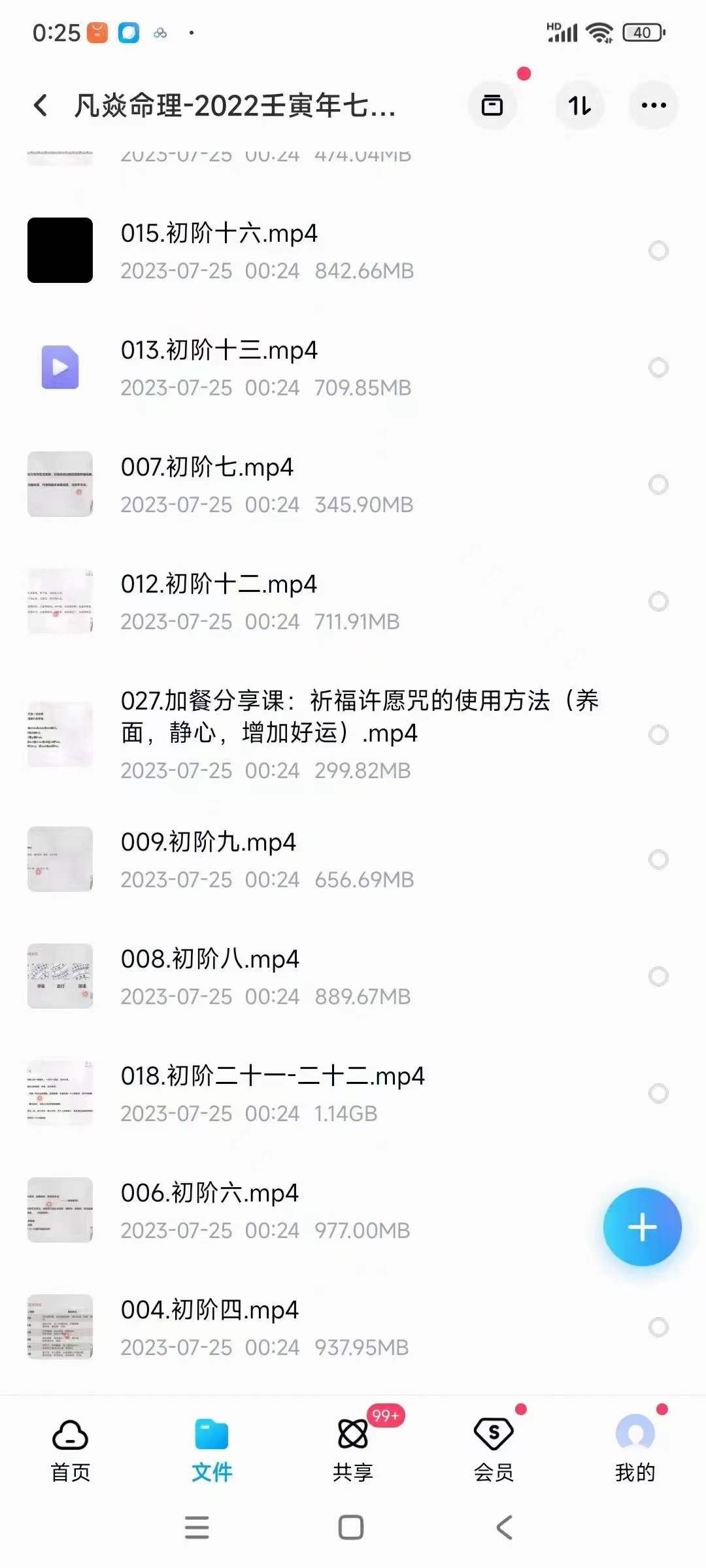
Task: Tap the blue plus floating button
Action: 642,1226
